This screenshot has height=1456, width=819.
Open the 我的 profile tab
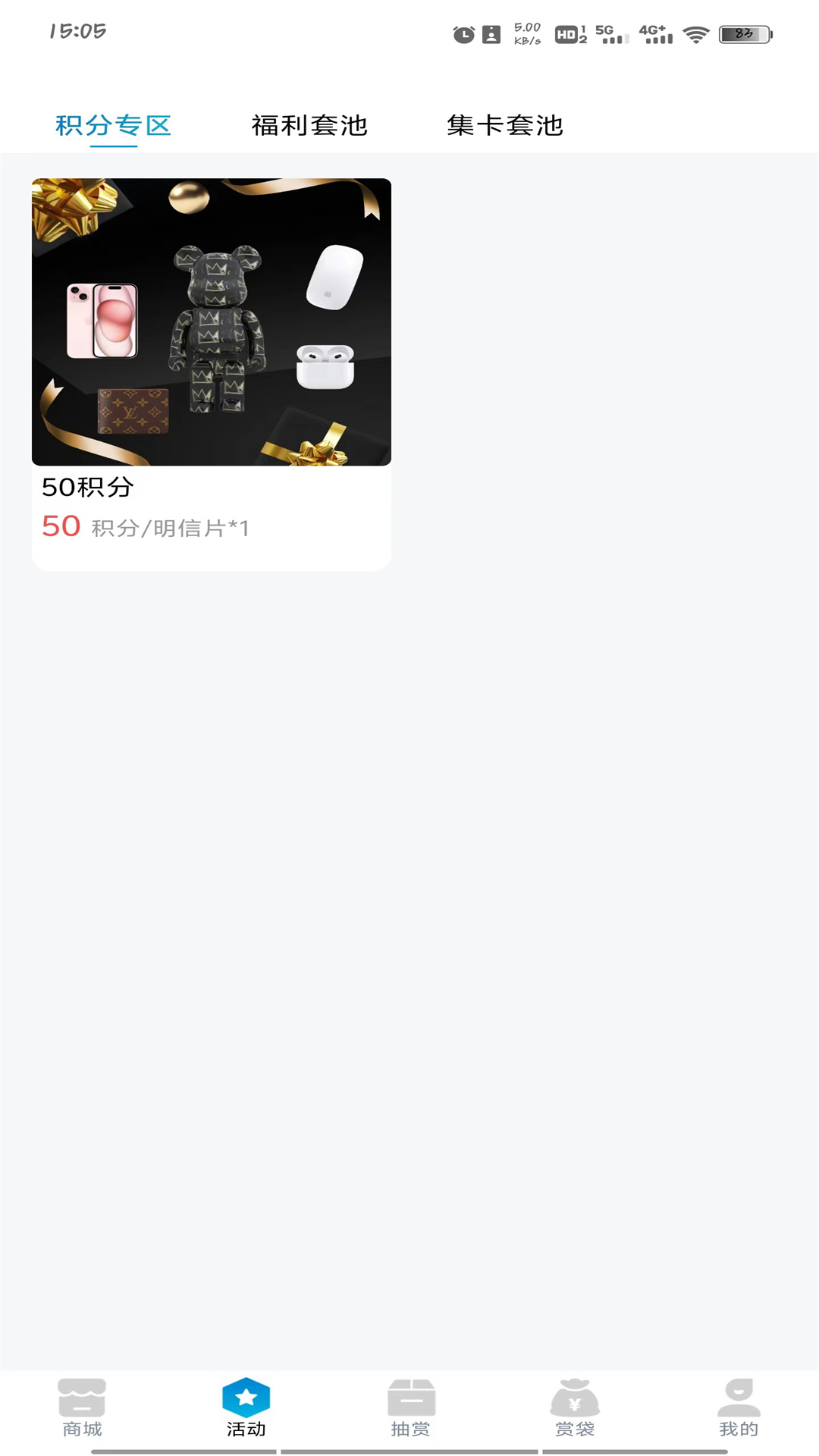click(x=738, y=1408)
